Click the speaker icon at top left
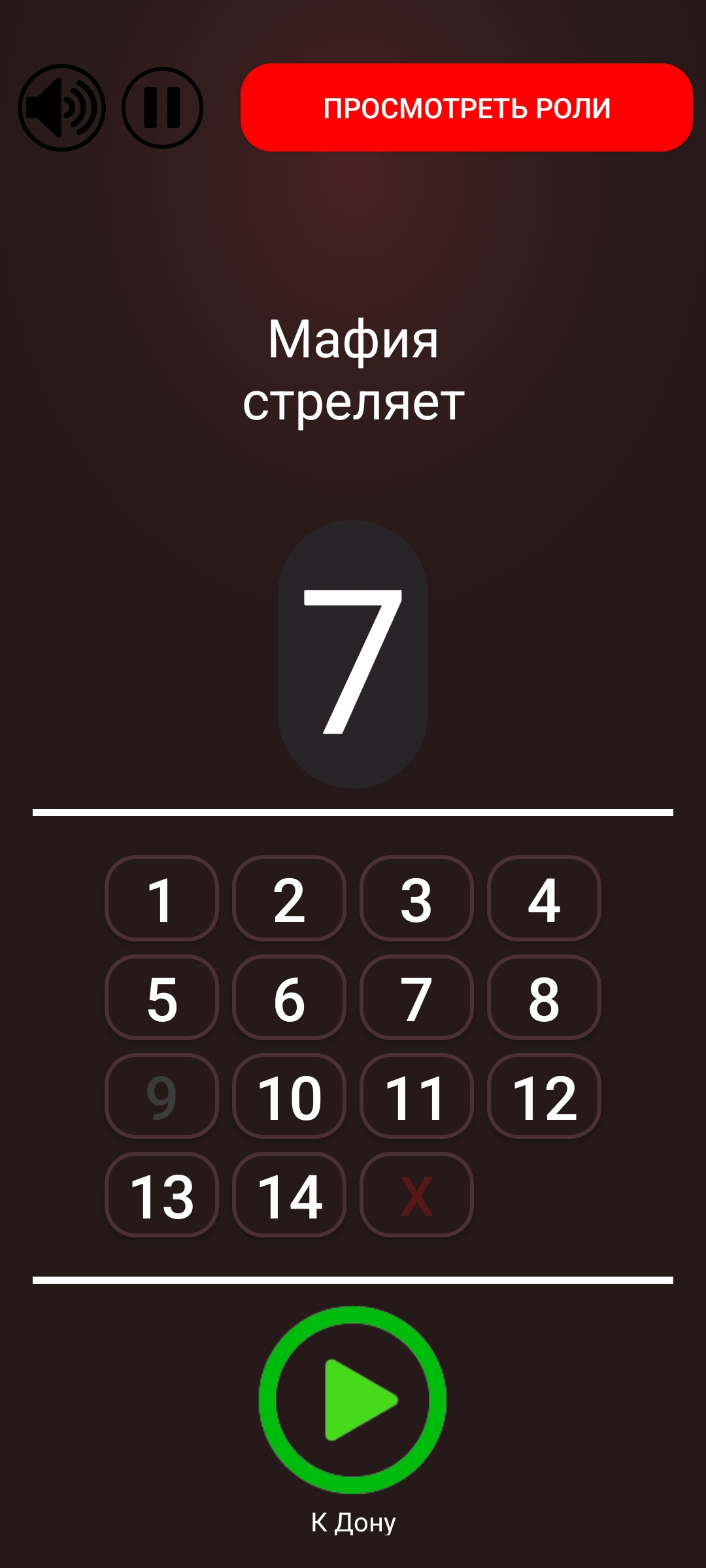The image size is (706, 1568). [x=62, y=106]
